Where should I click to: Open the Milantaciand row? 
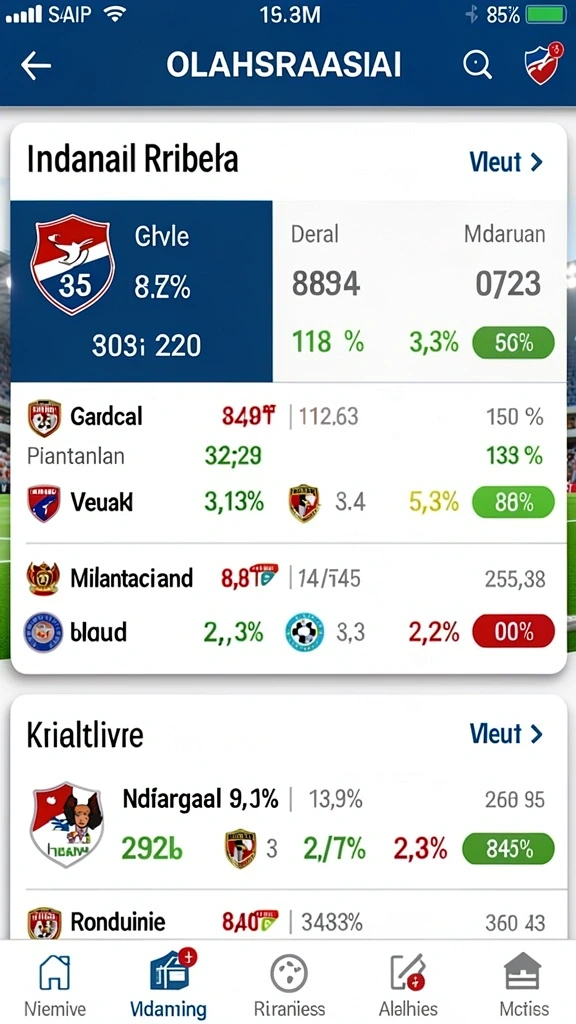288,579
